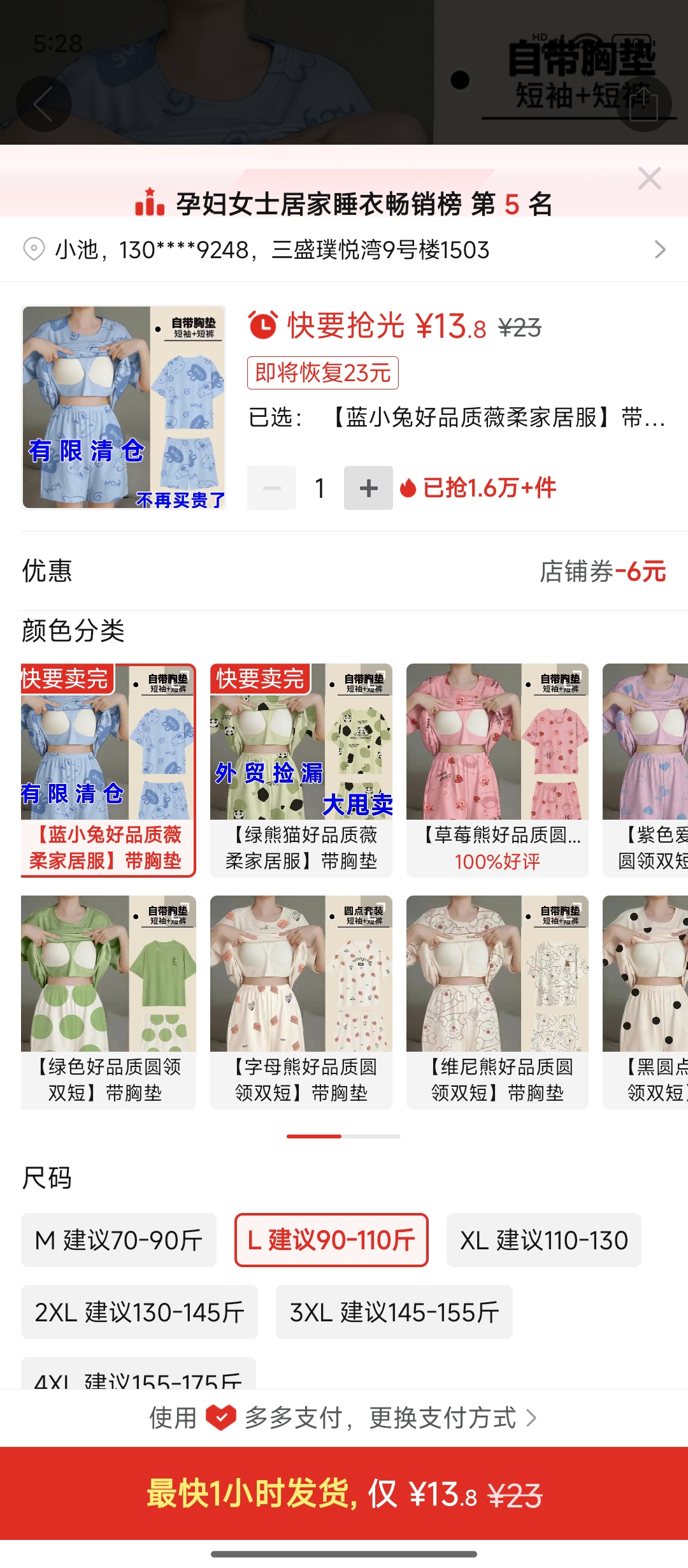Choose the 绿熊猫 color option

tap(301, 770)
